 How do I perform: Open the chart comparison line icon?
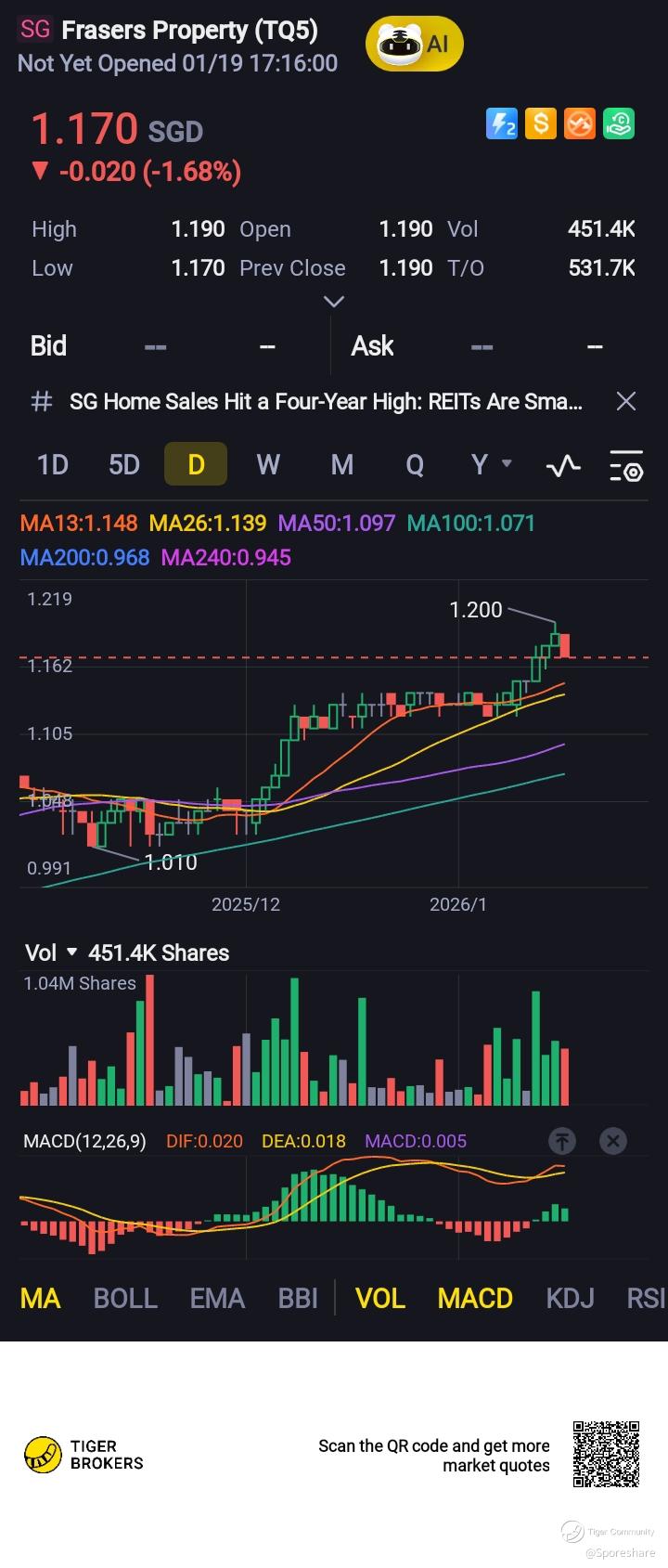click(563, 465)
